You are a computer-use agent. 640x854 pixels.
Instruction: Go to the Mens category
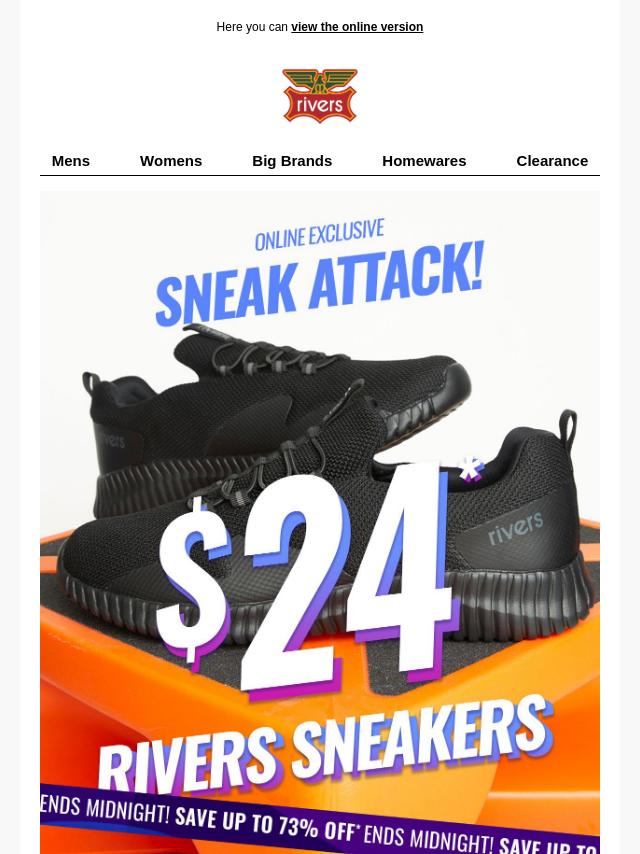pos(70,161)
